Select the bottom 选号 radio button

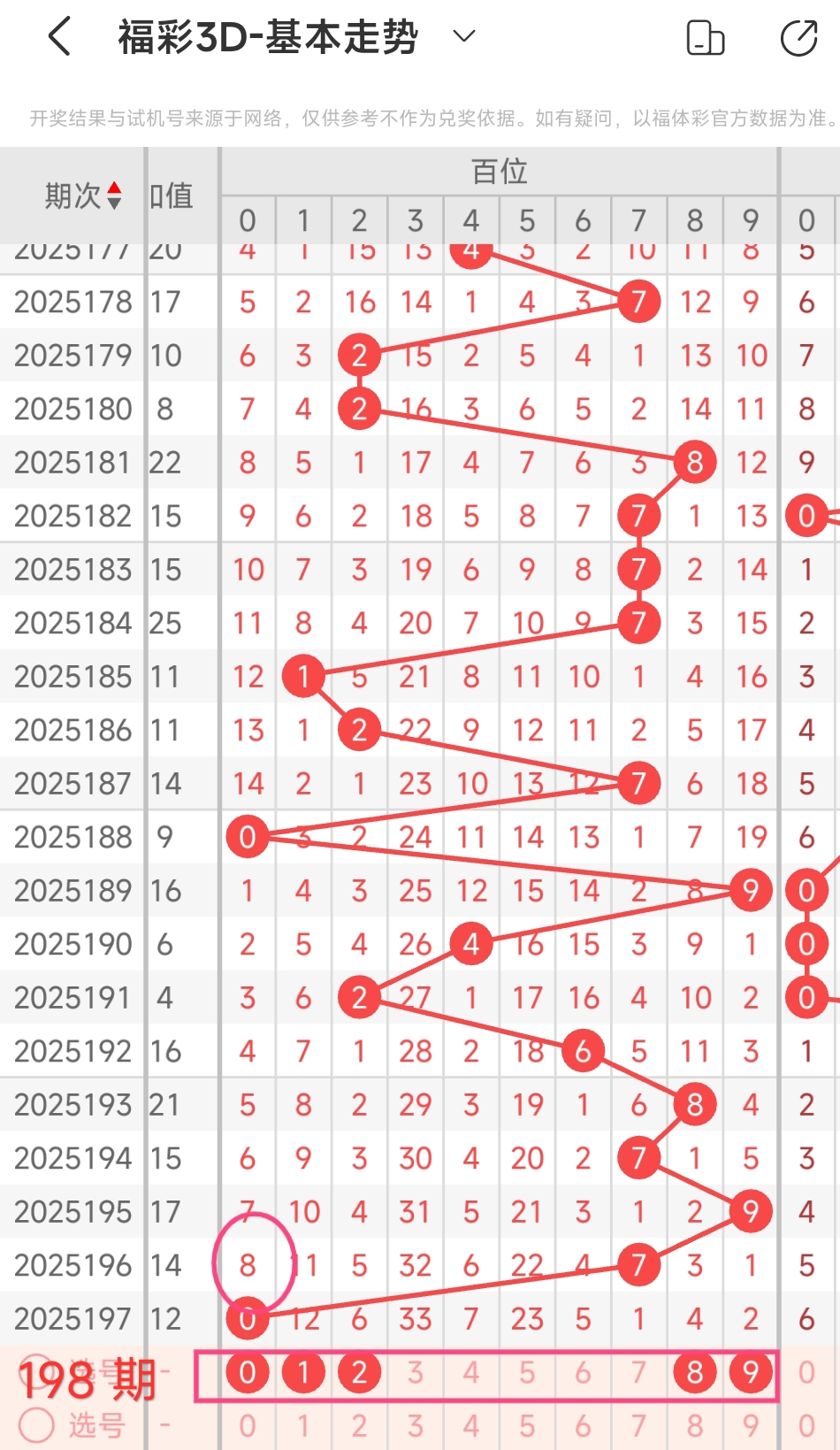pos(37,1424)
